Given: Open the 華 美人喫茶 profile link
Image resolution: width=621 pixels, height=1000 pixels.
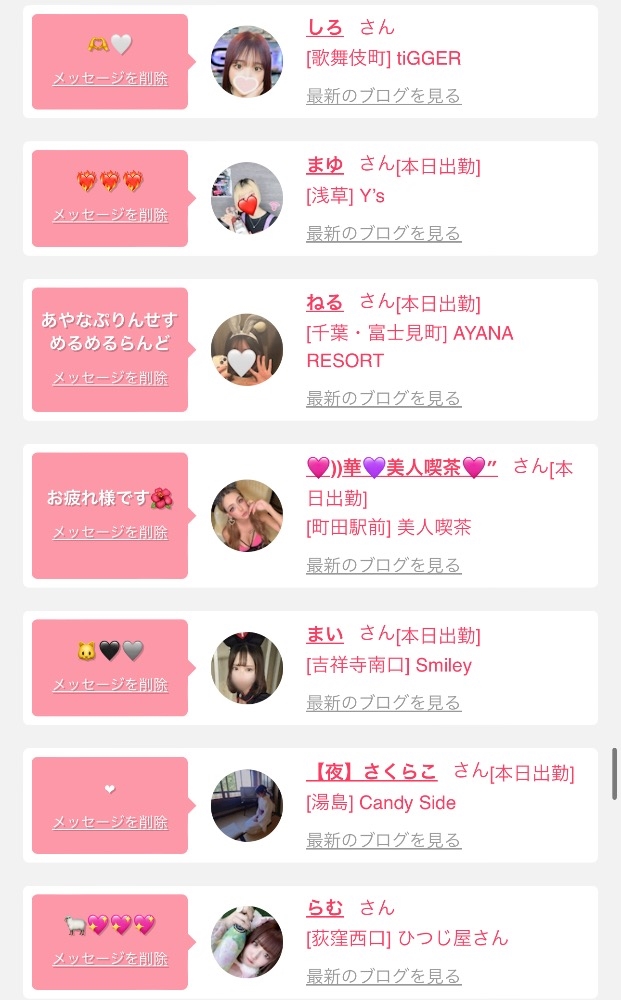Looking at the screenshot, I should pyautogui.click(x=401, y=467).
